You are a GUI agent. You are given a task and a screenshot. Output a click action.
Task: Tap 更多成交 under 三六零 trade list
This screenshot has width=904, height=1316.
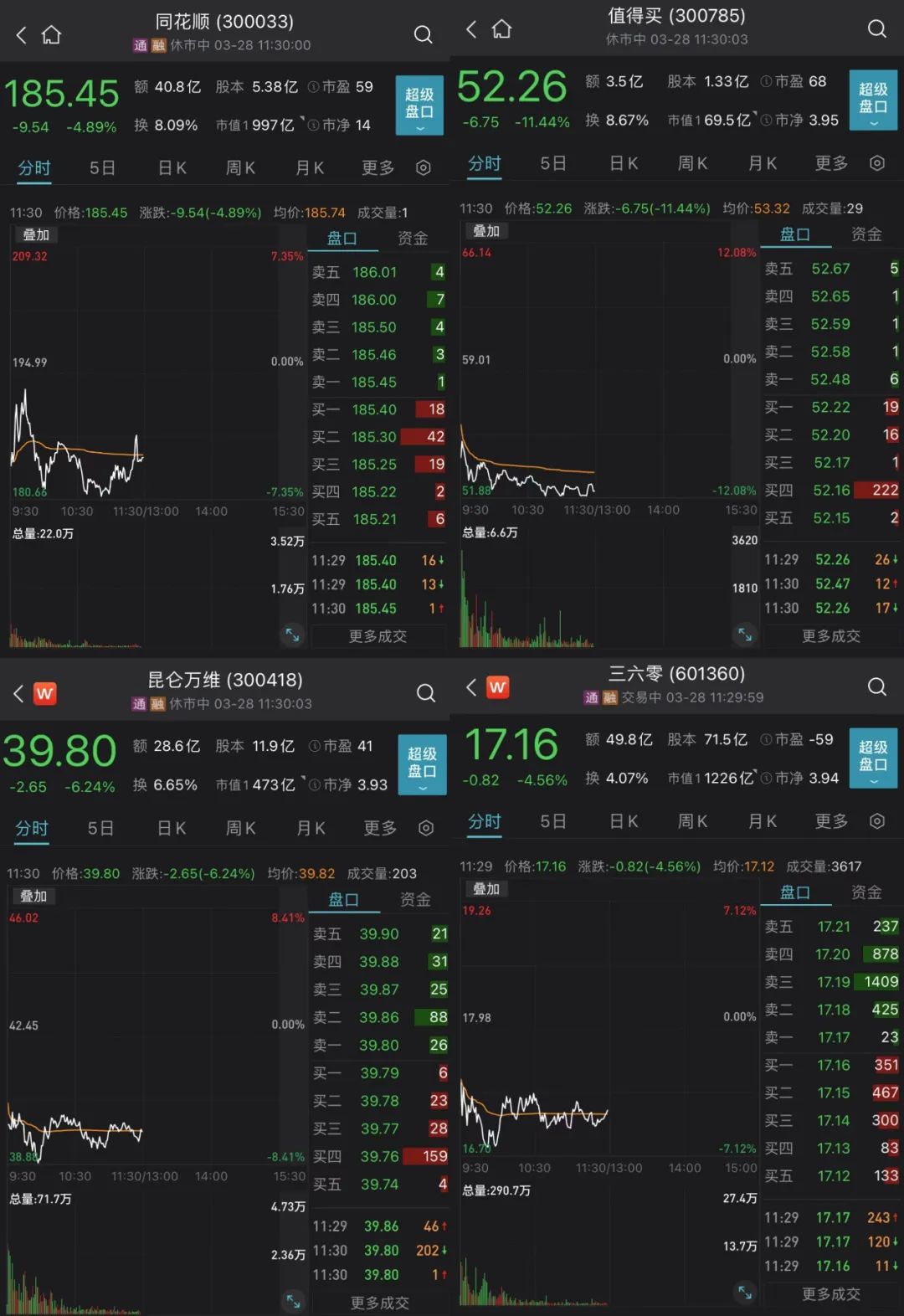(x=830, y=1294)
